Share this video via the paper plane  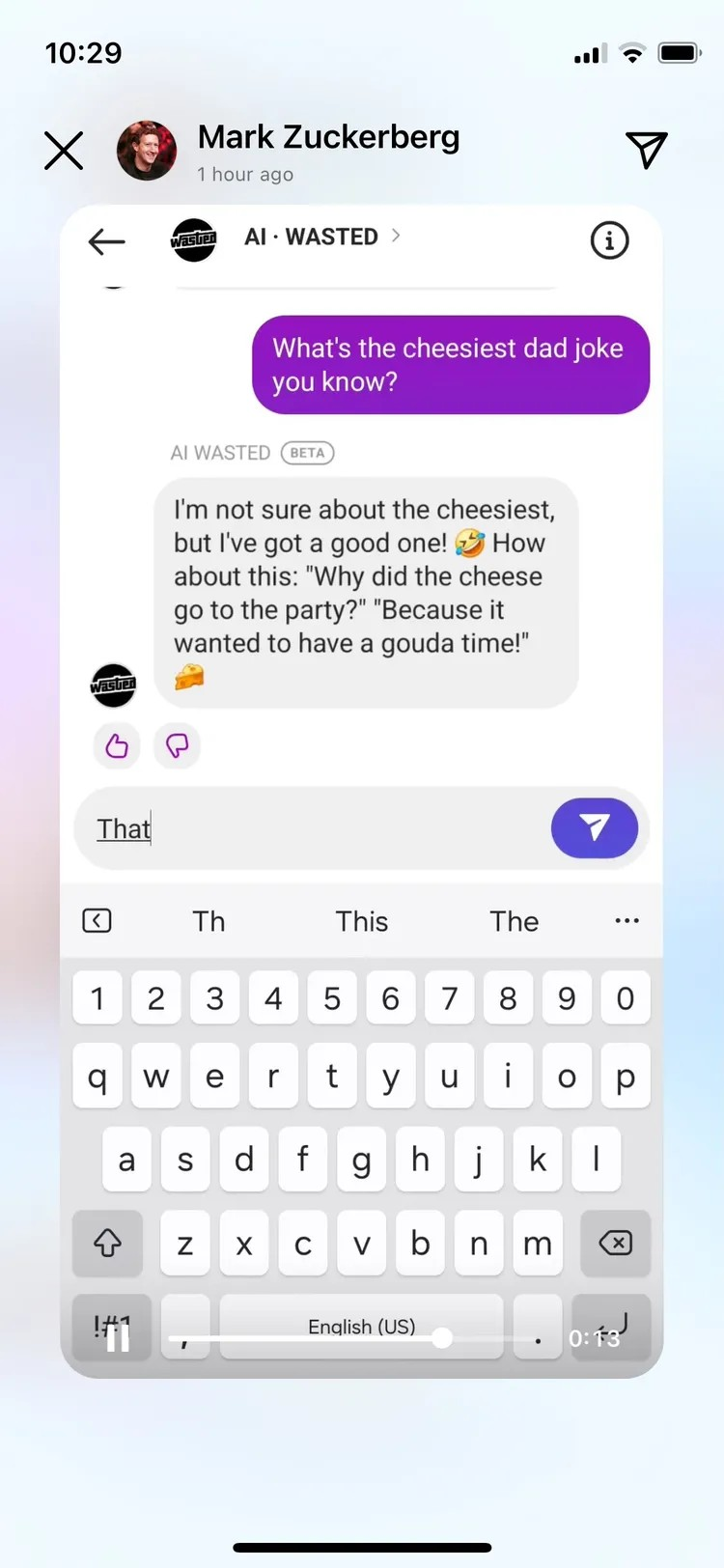click(646, 150)
